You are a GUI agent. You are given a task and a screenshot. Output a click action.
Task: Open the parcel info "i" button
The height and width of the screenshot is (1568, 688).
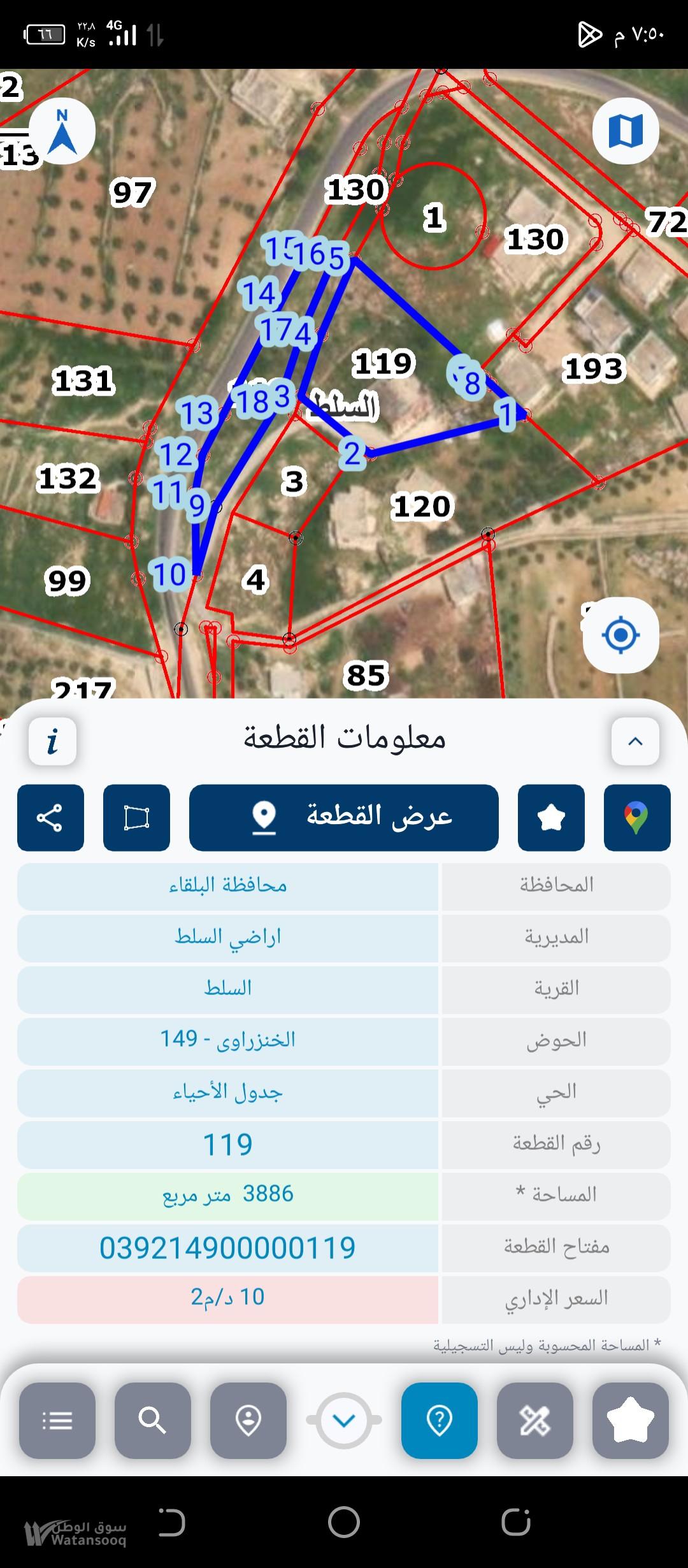coord(52,741)
